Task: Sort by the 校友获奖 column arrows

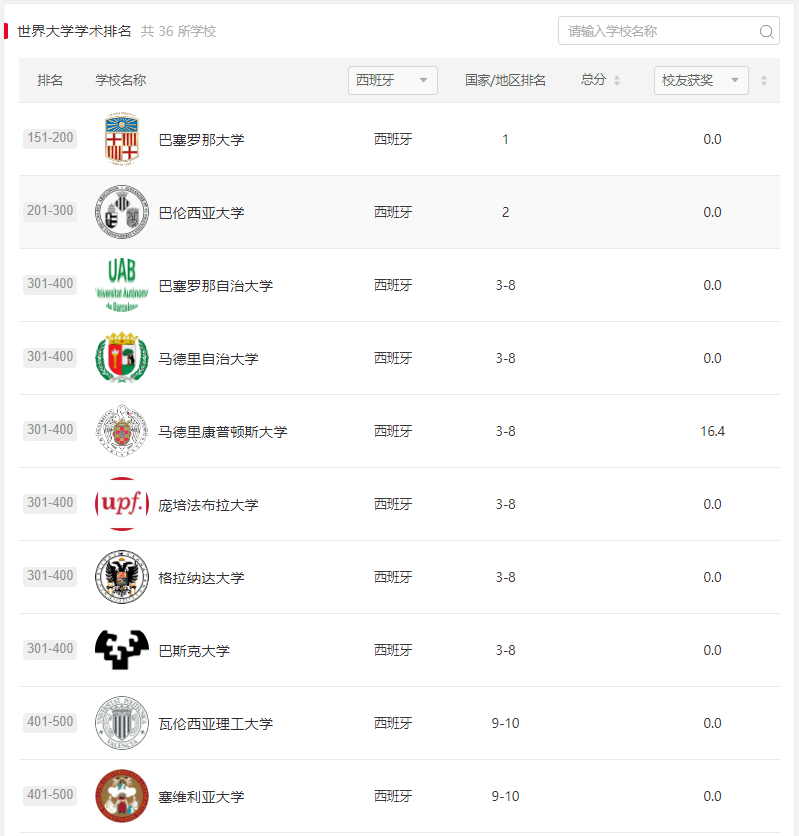Action: [764, 80]
